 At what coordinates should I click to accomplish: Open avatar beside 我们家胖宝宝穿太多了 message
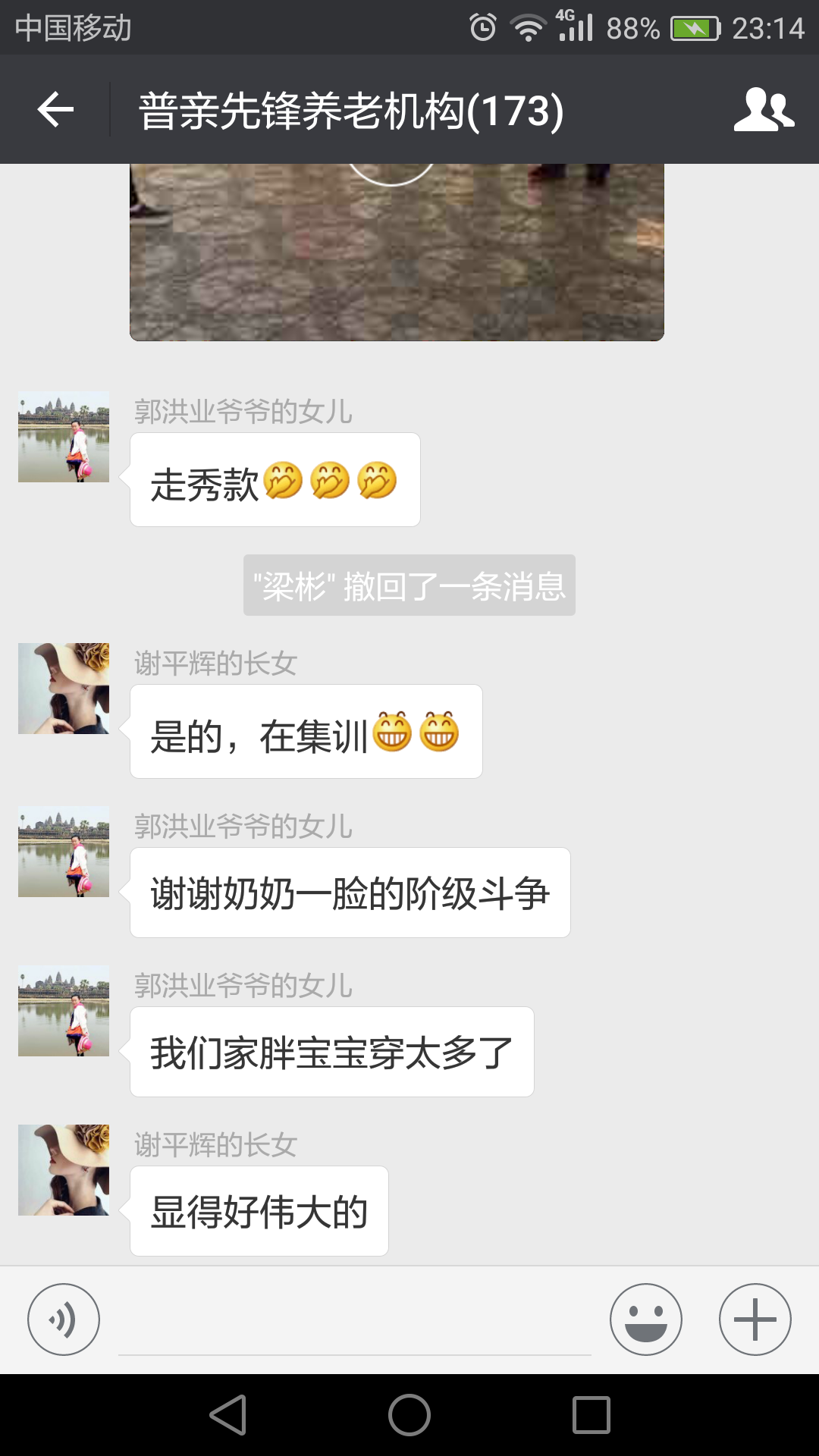64,1011
